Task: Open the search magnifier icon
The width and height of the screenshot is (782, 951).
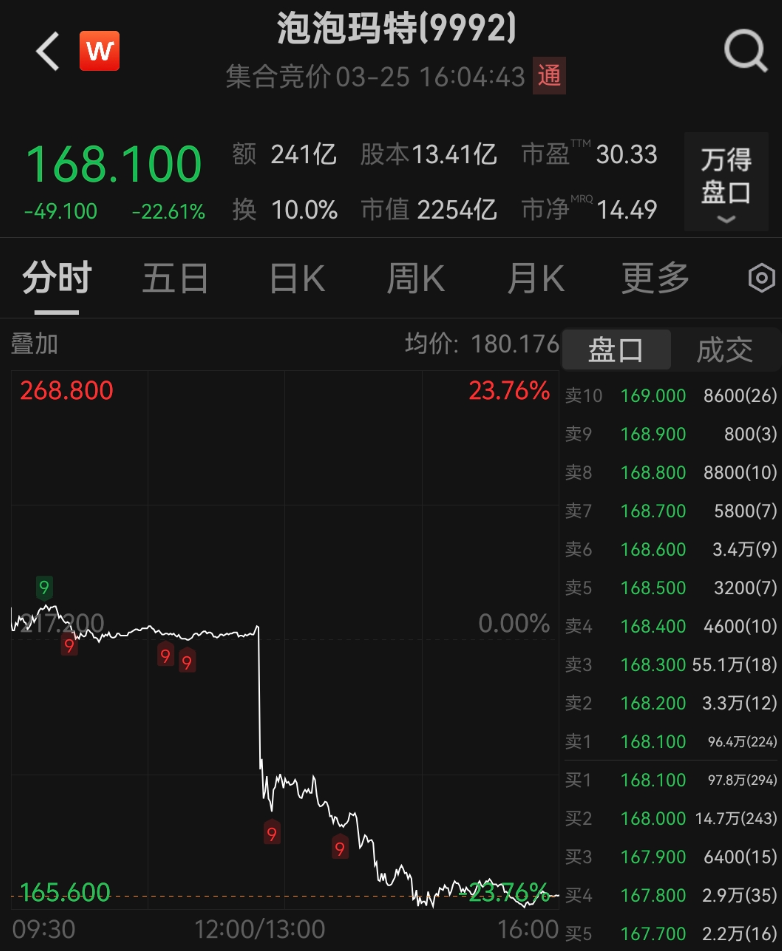Action: click(745, 50)
